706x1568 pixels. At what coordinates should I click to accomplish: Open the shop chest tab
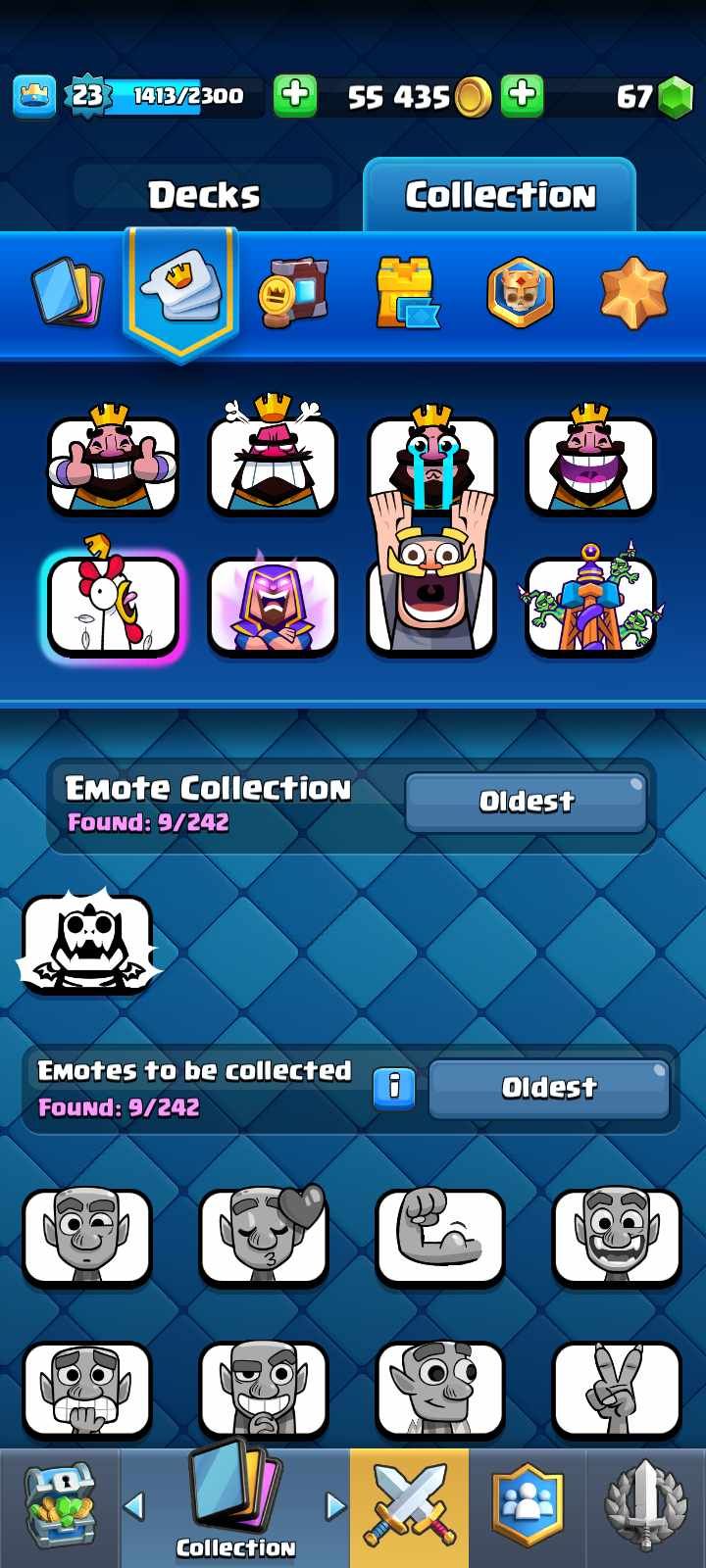tap(60, 1508)
